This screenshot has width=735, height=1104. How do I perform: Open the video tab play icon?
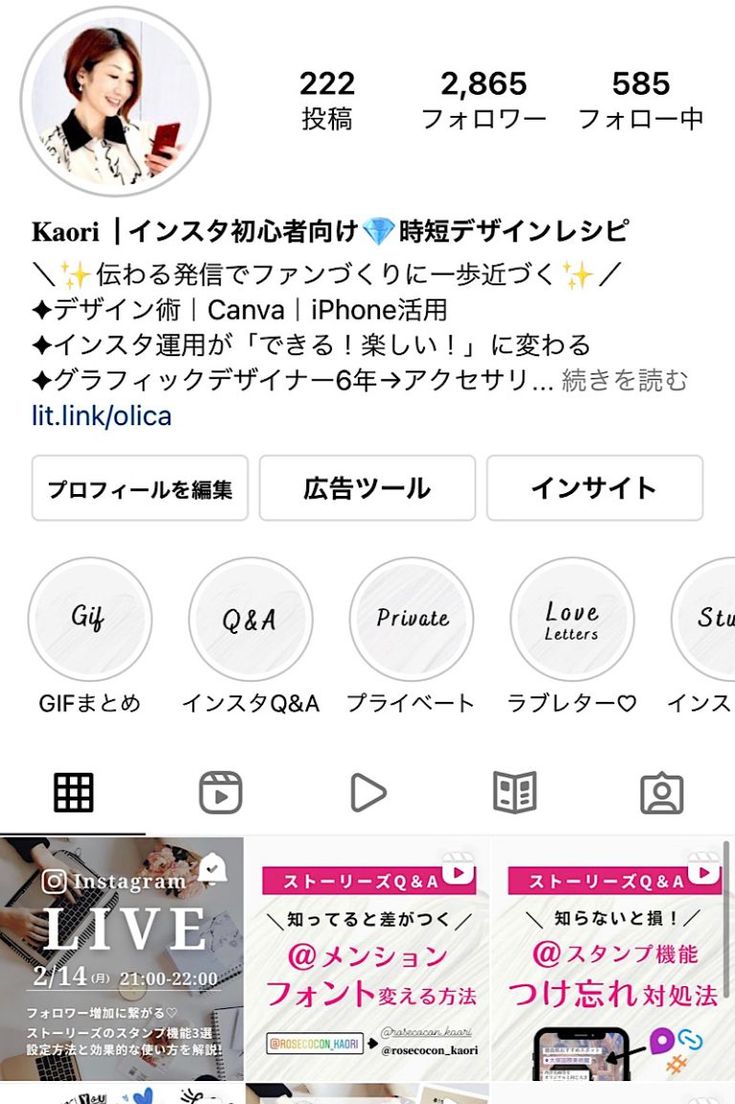367,791
